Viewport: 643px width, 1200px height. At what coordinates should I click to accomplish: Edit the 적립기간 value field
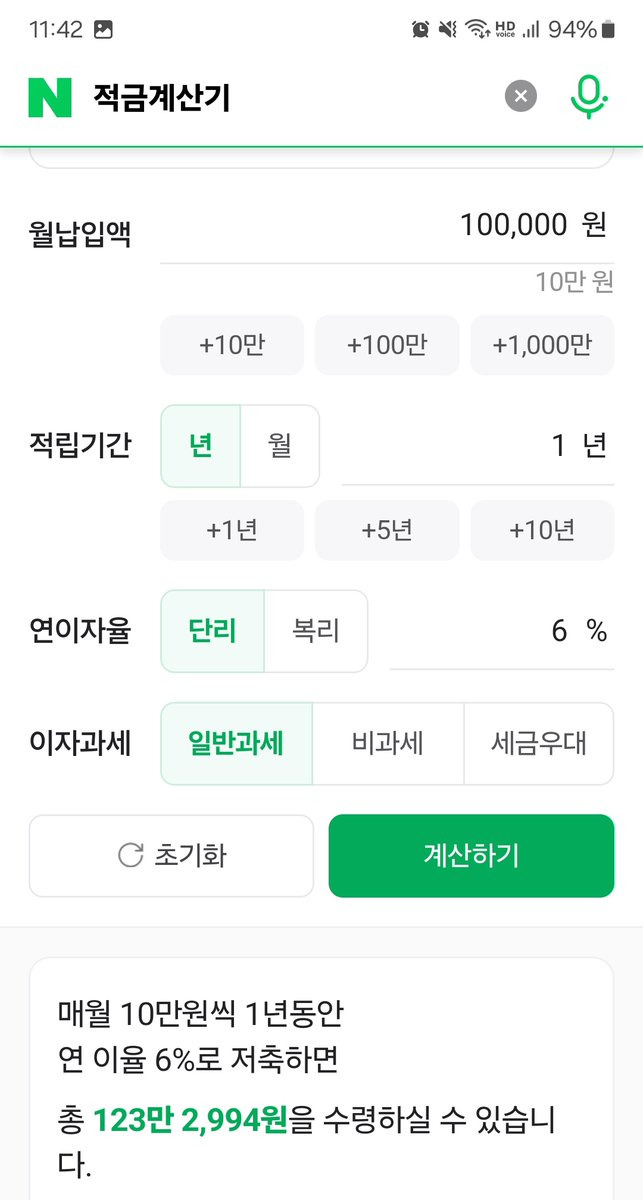click(478, 446)
